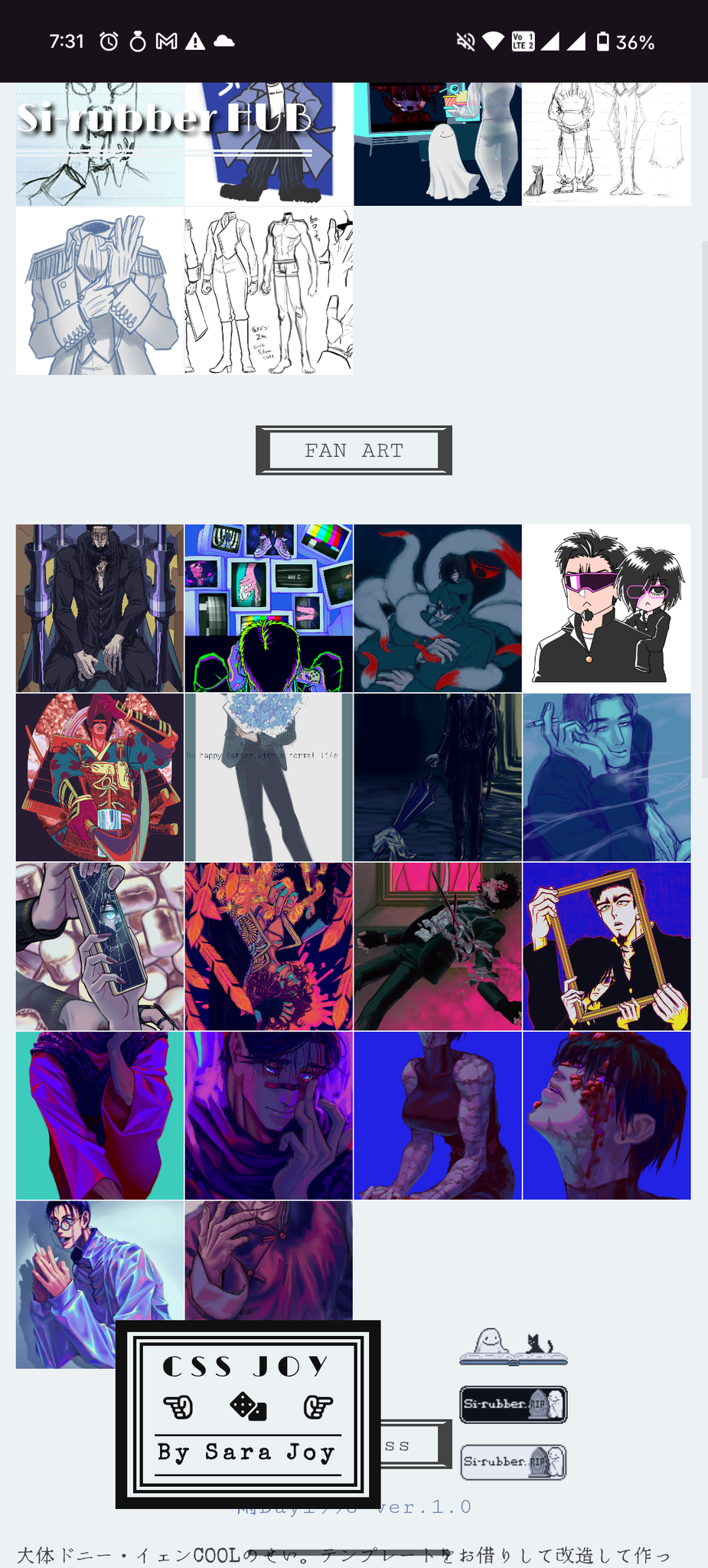Open fan art of two chibi characters with sunglasses
The image size is (708, 1568).
click(x=606, y=608)
